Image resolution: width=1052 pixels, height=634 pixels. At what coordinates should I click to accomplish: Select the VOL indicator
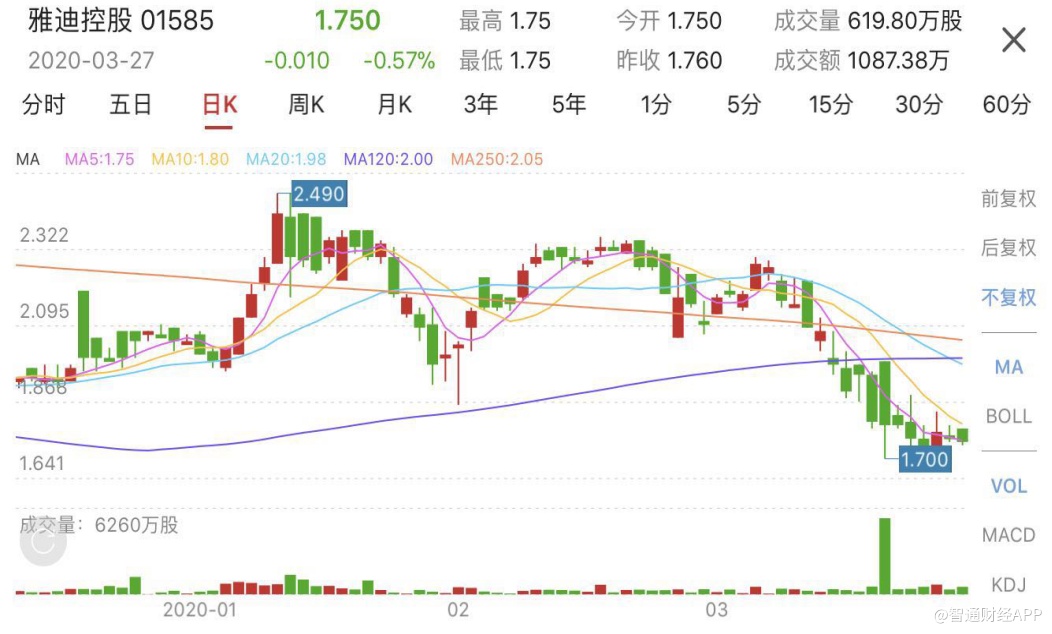click(1008, 486)
